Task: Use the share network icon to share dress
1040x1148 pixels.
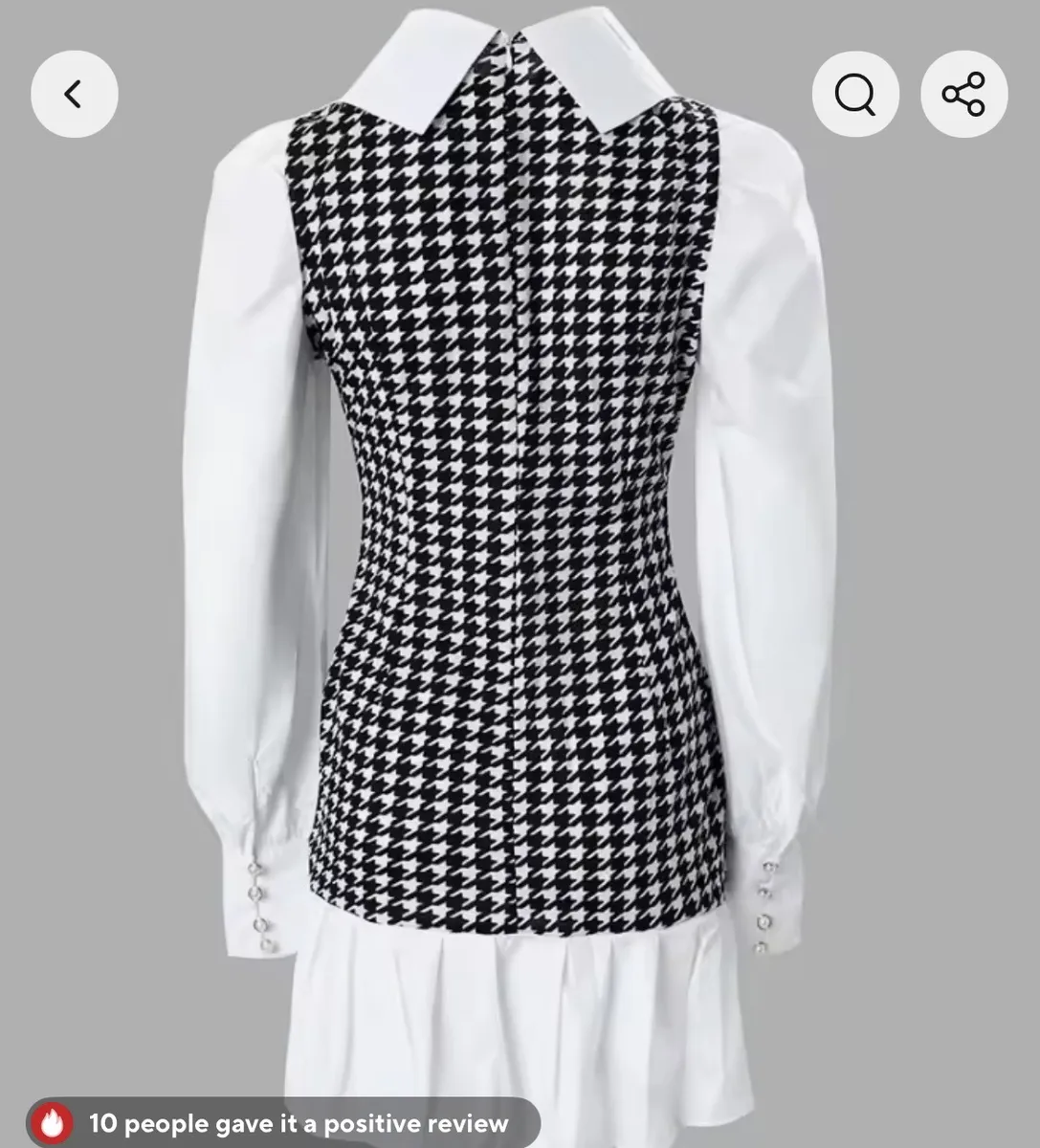Action: (x=964, y=93)
